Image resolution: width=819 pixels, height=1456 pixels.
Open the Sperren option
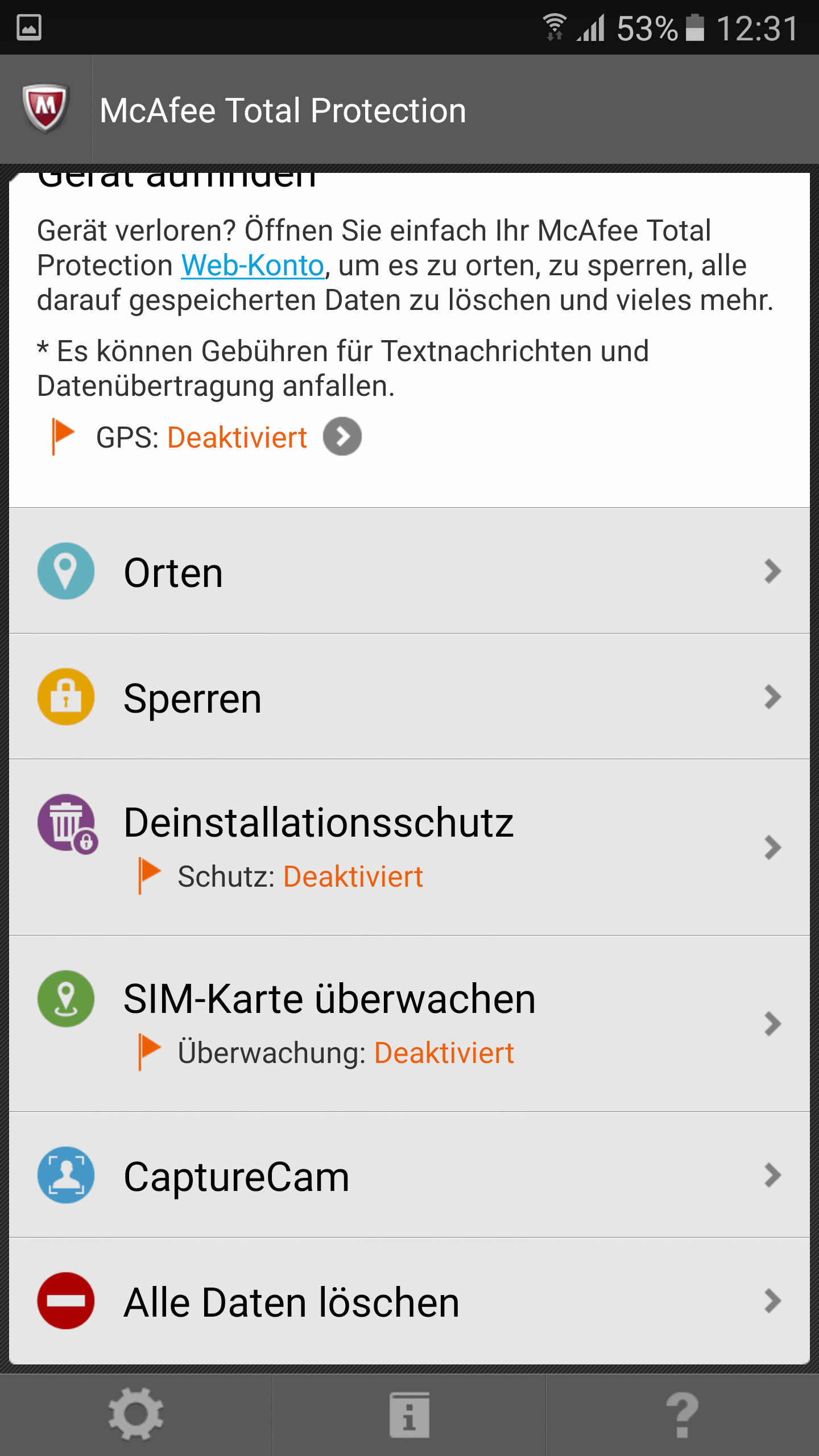tap(409, 697)
